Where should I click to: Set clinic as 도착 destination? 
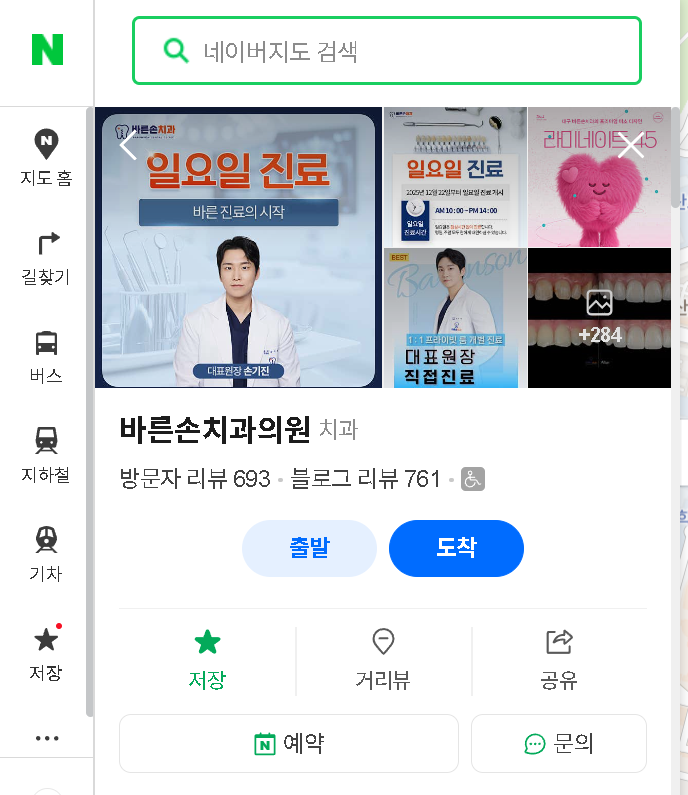[x=456, y=548]
